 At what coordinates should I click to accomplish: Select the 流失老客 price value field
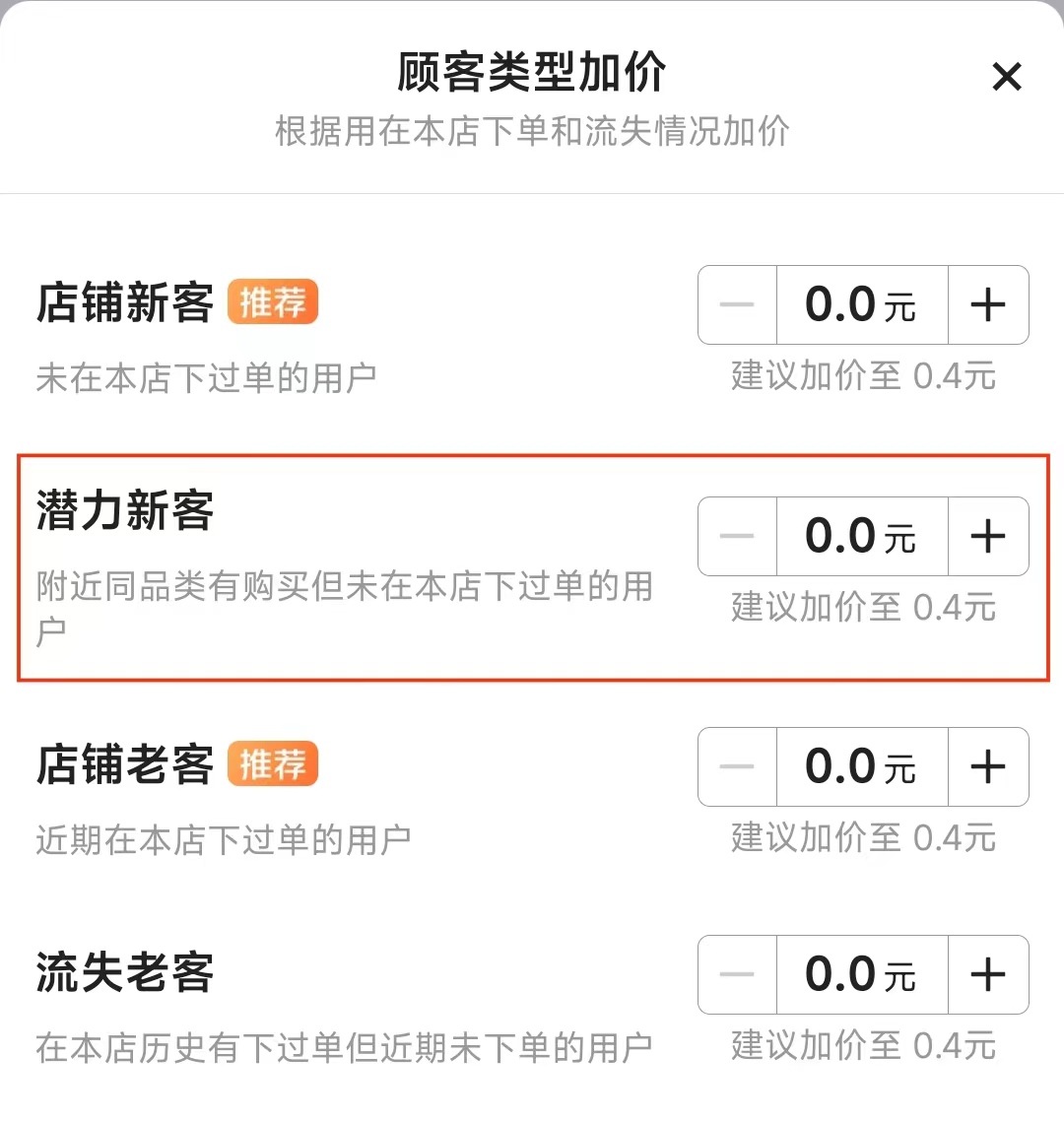(862, 975)
